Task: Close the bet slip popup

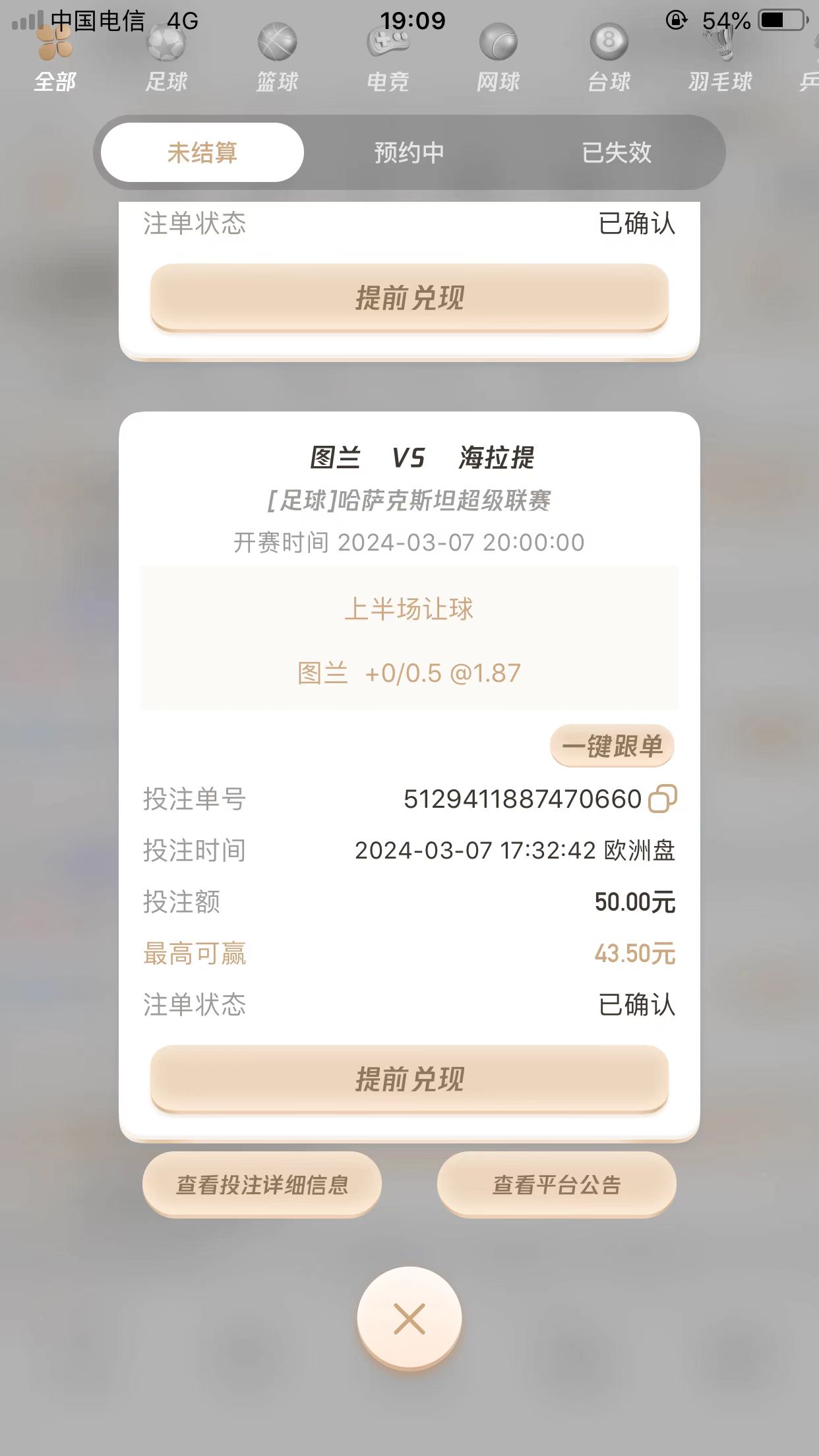Action: tap(409, 1319)
